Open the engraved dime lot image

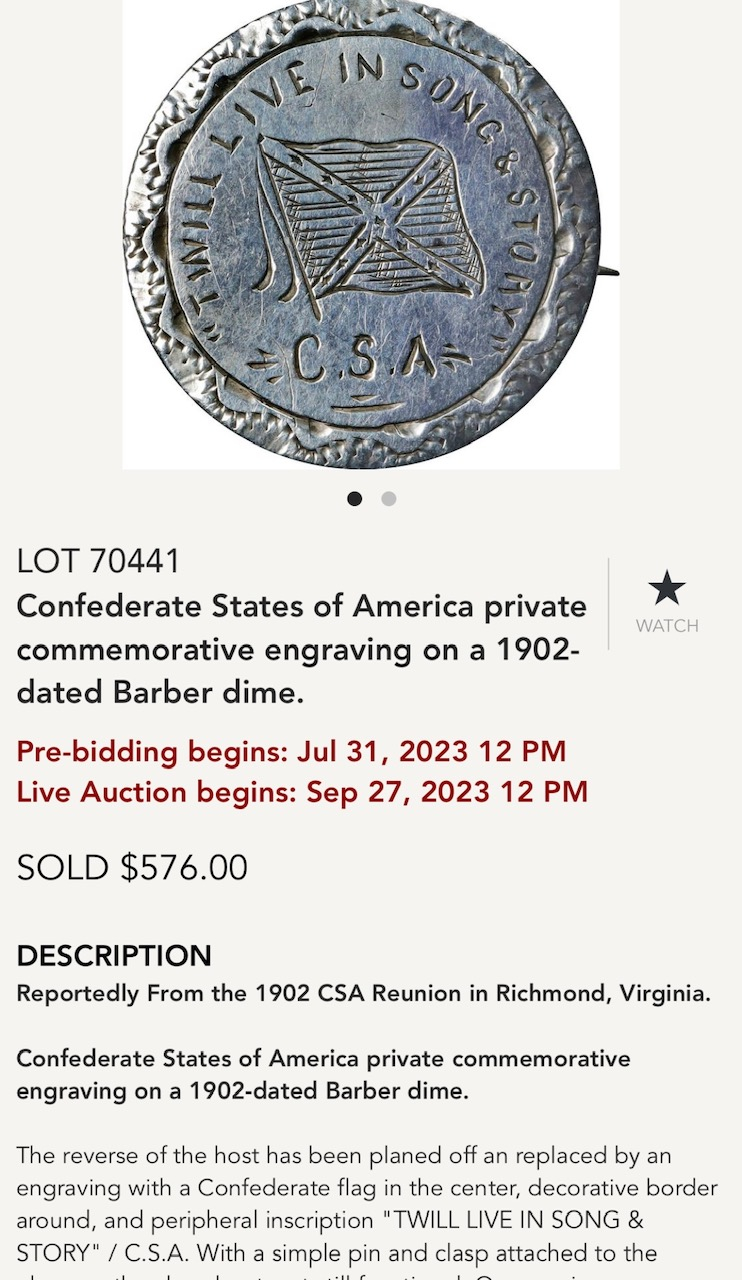(371, 233)
